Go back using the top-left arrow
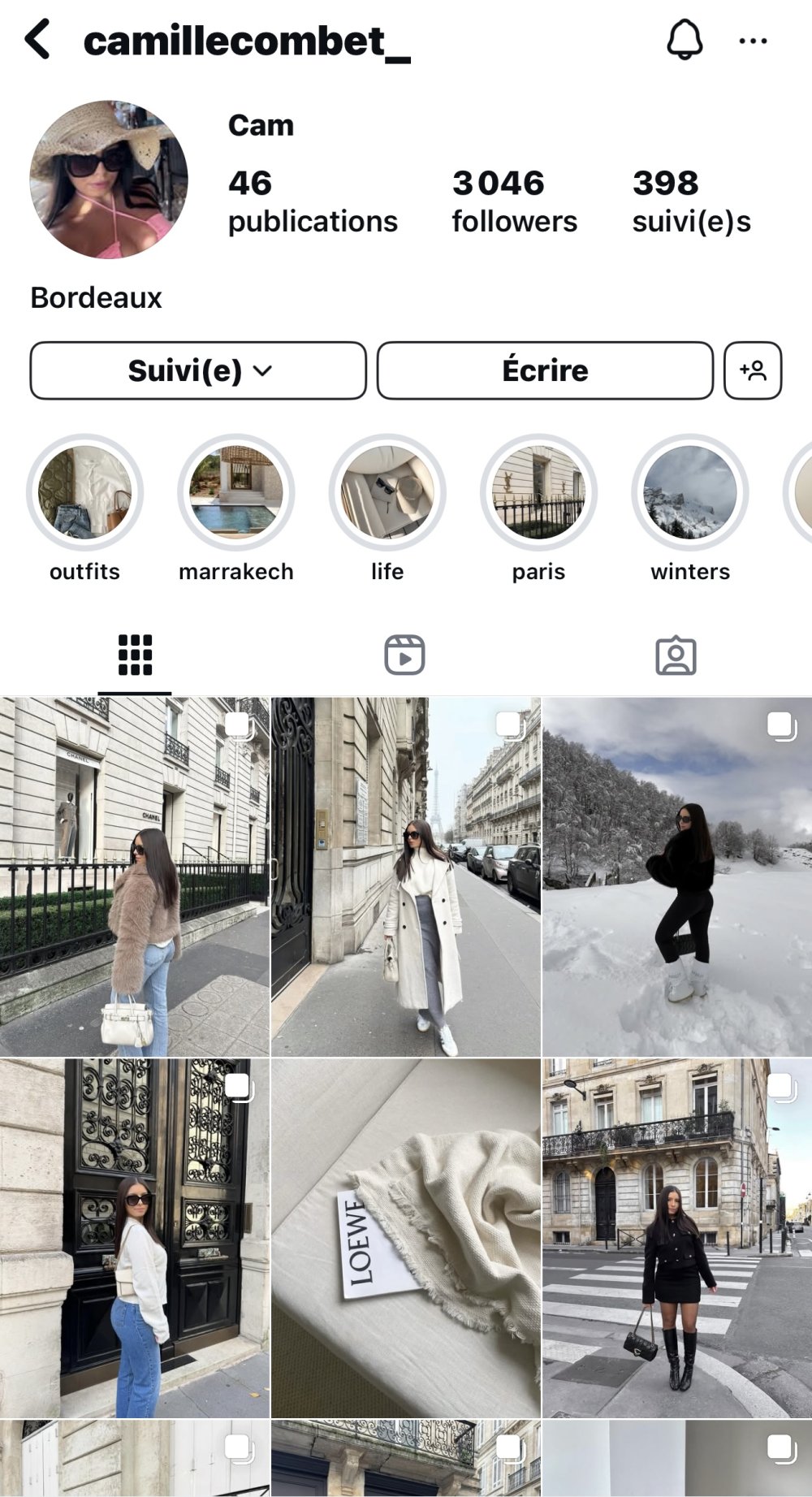 click(37, 40)
